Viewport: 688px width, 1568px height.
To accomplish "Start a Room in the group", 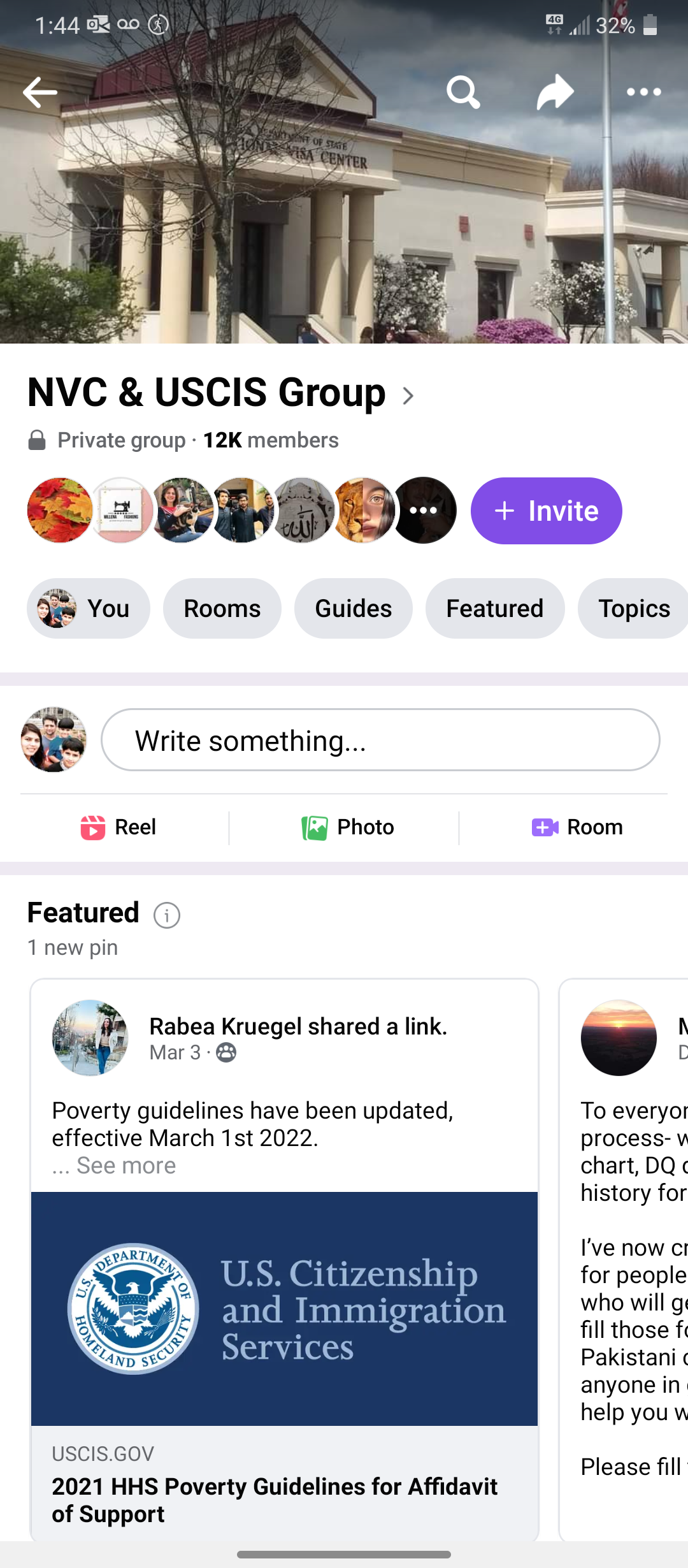I will [x=577, y=827].
